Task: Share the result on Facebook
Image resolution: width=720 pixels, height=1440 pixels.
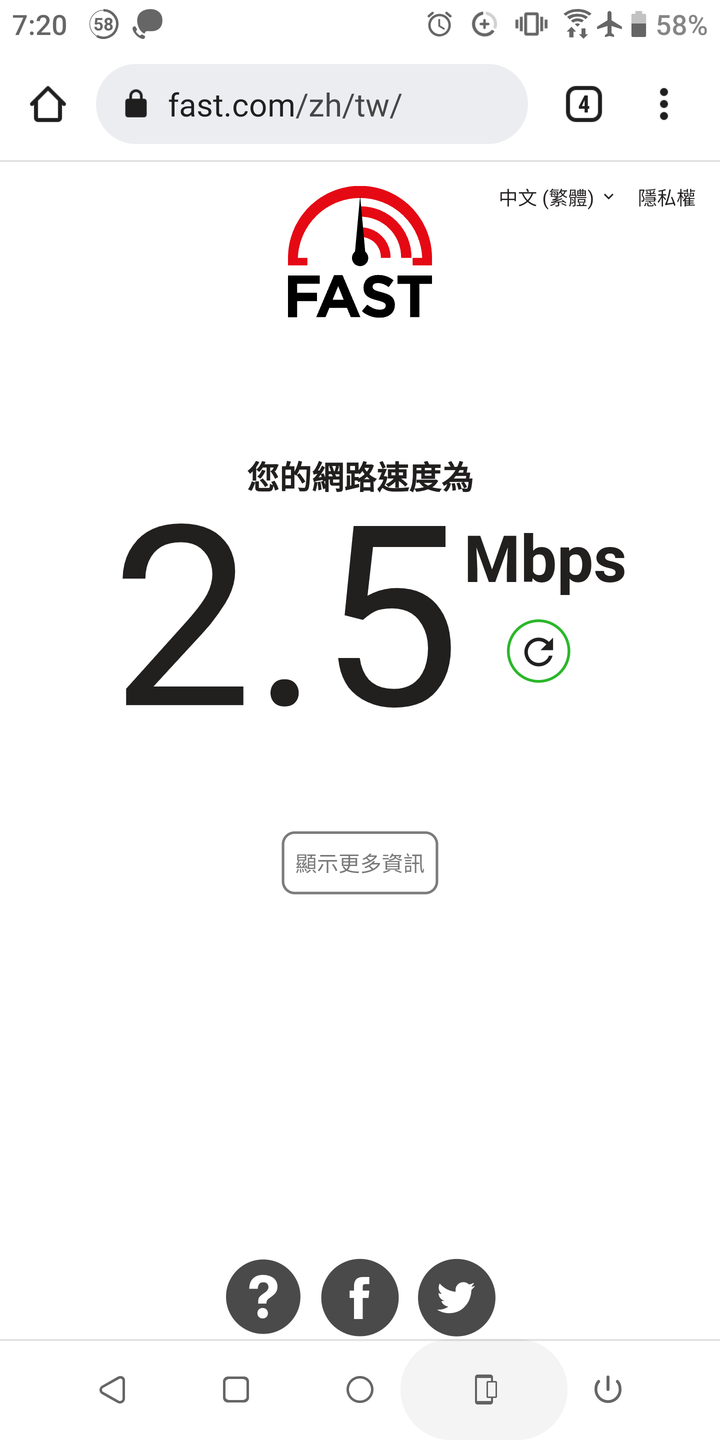Action: [360, 1298]
